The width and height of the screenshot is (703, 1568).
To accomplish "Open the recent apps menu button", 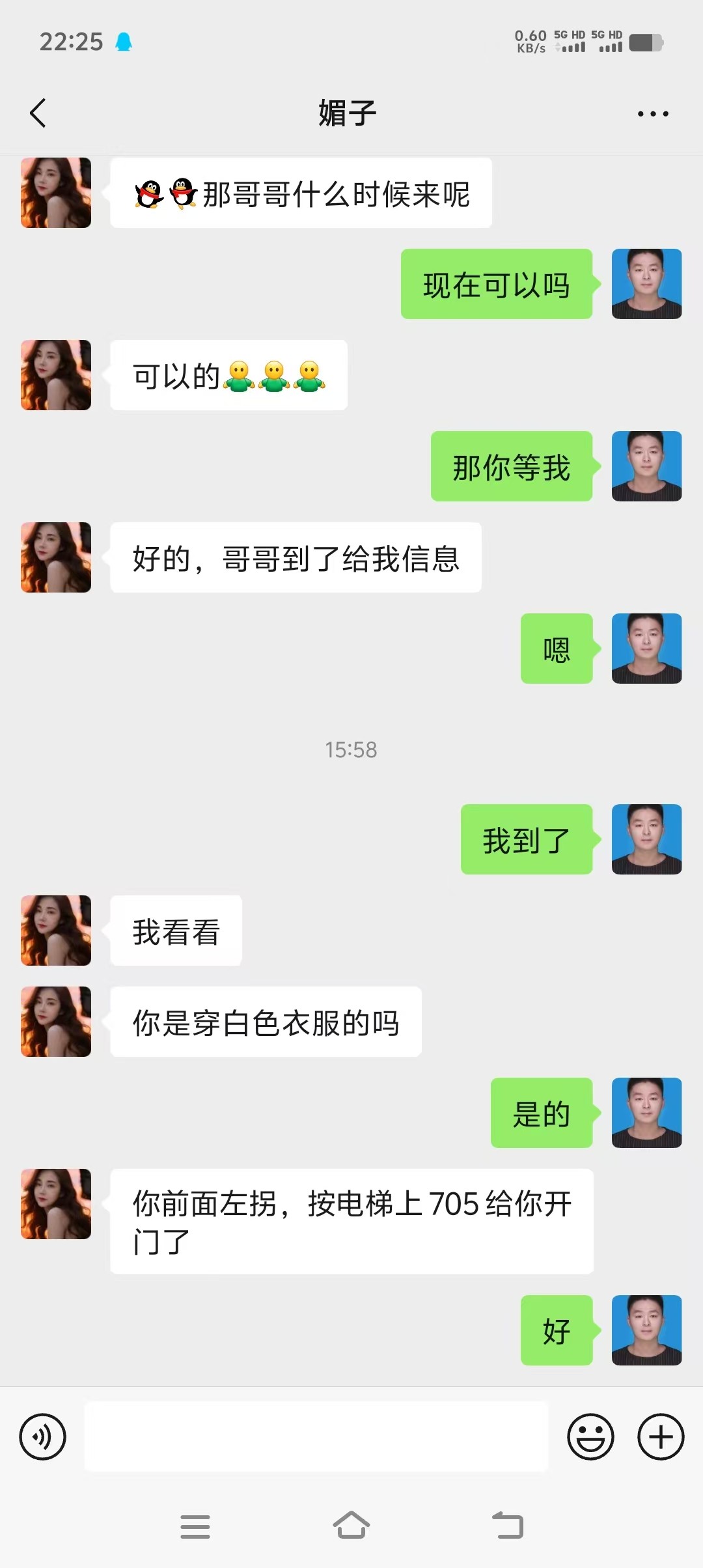I will point(195,1526).
